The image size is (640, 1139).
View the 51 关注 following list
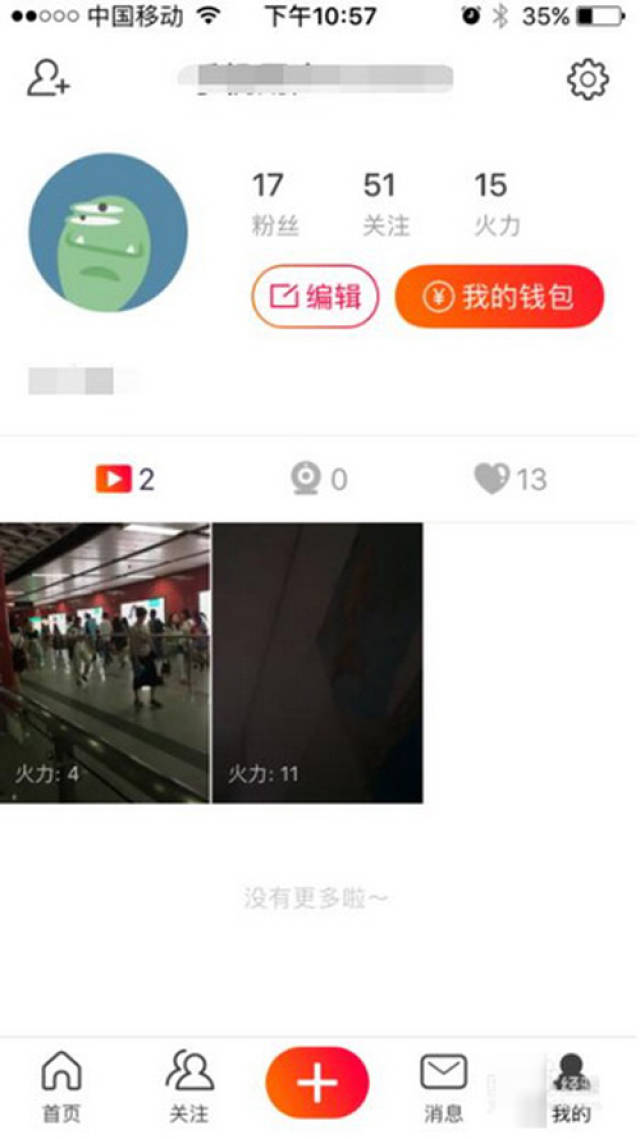[385, 203]
